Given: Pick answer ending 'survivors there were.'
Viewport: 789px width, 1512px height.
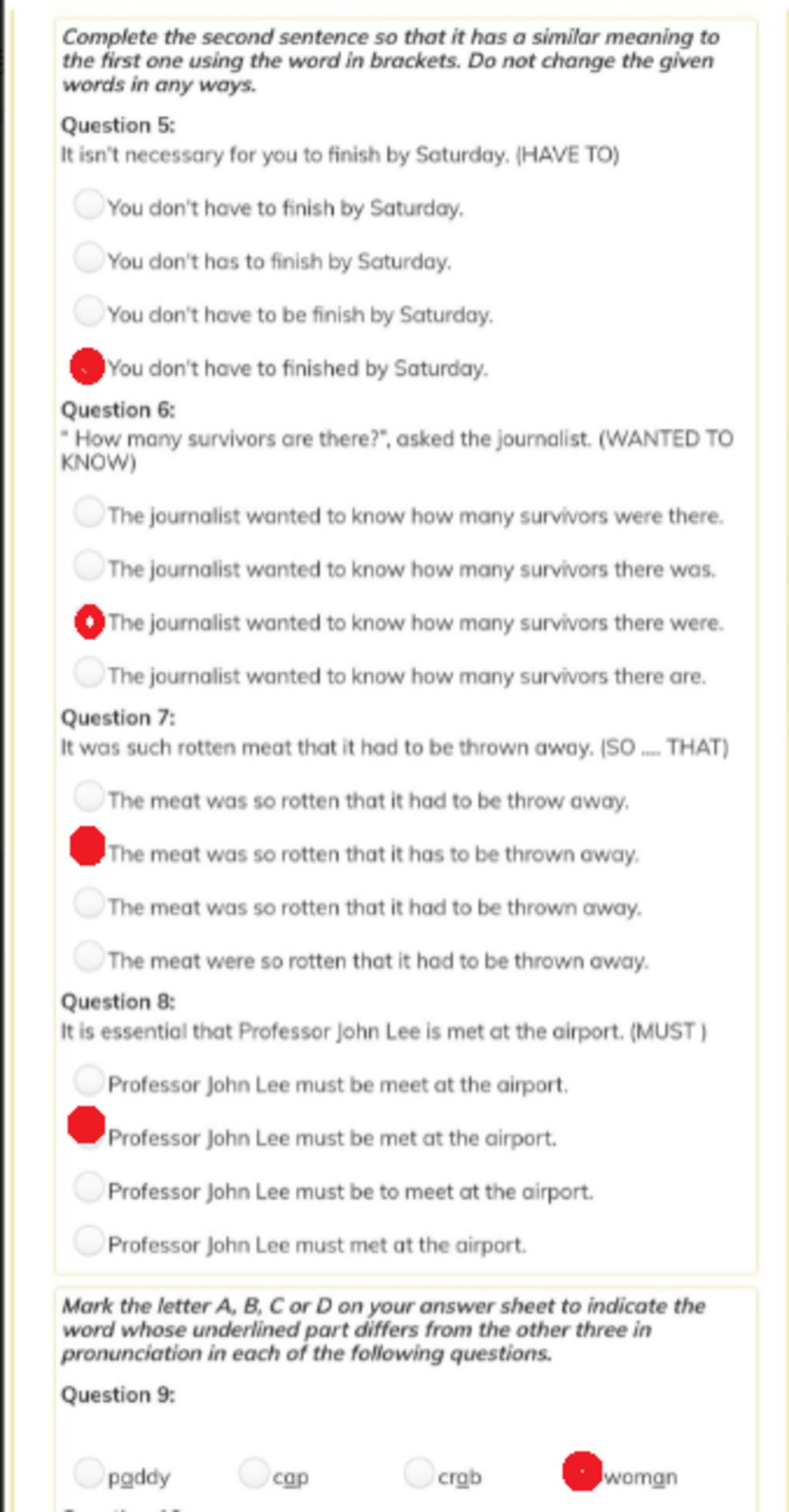Looking at the screenshot, I should [89, 622].
